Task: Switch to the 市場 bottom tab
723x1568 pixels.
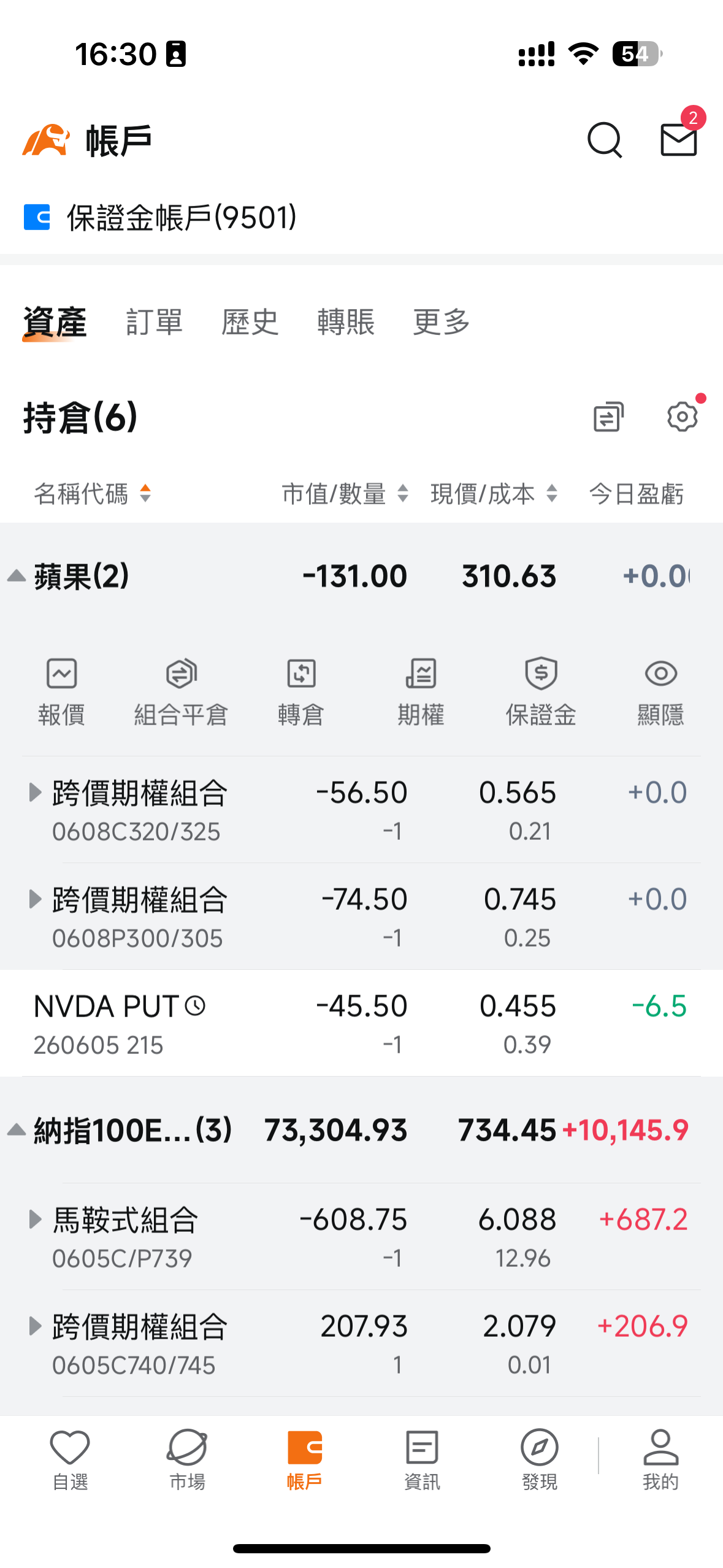Action: coord(187,1460)
